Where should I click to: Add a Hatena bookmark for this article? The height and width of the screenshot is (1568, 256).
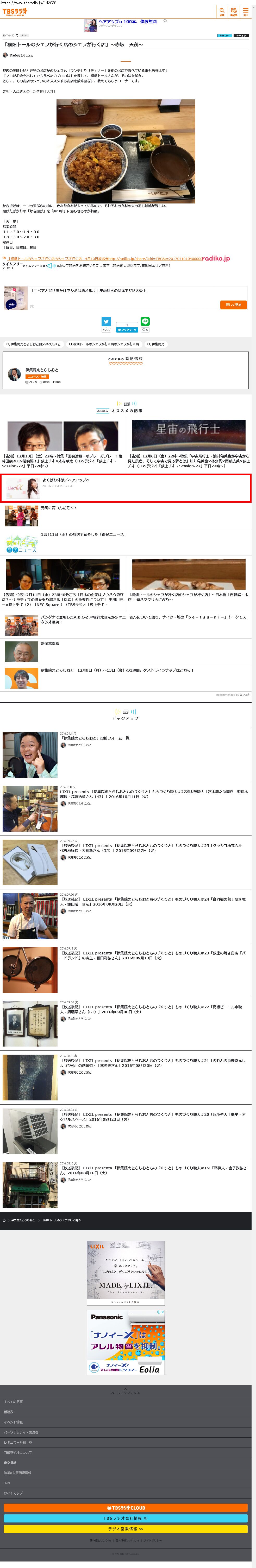coord(127,328)
